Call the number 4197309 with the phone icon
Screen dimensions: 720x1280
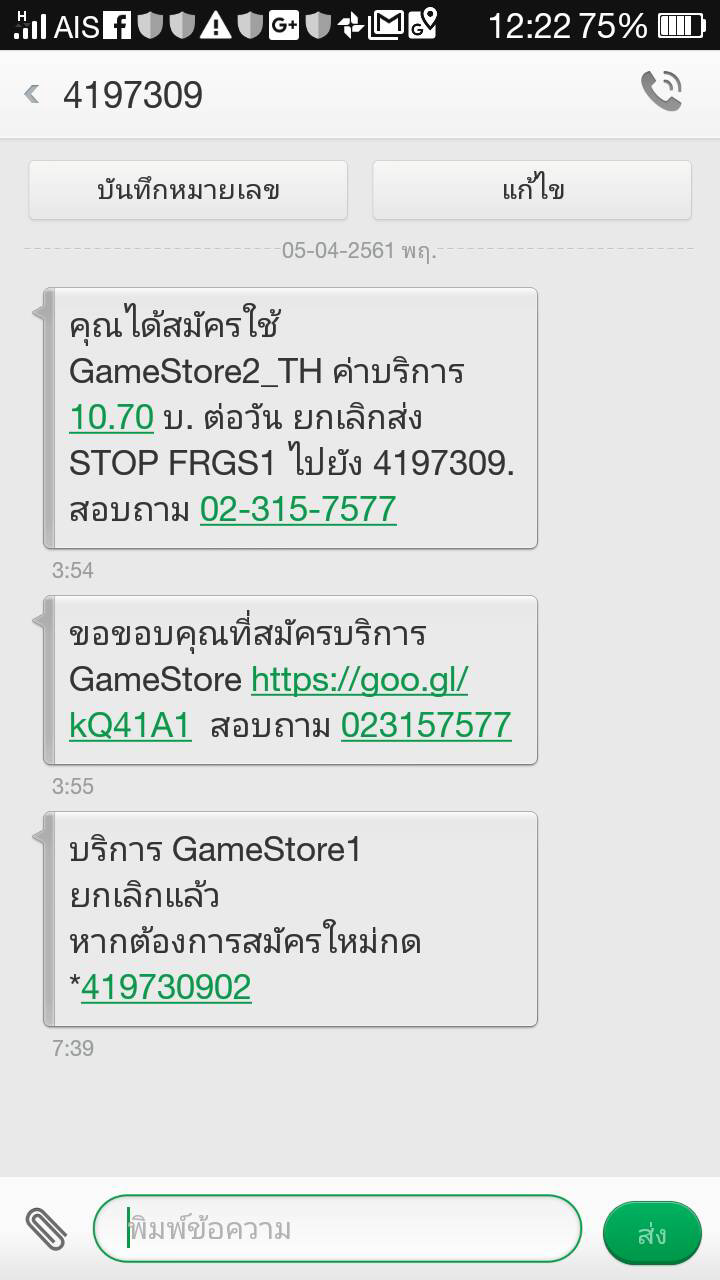[x=661, y=92]
